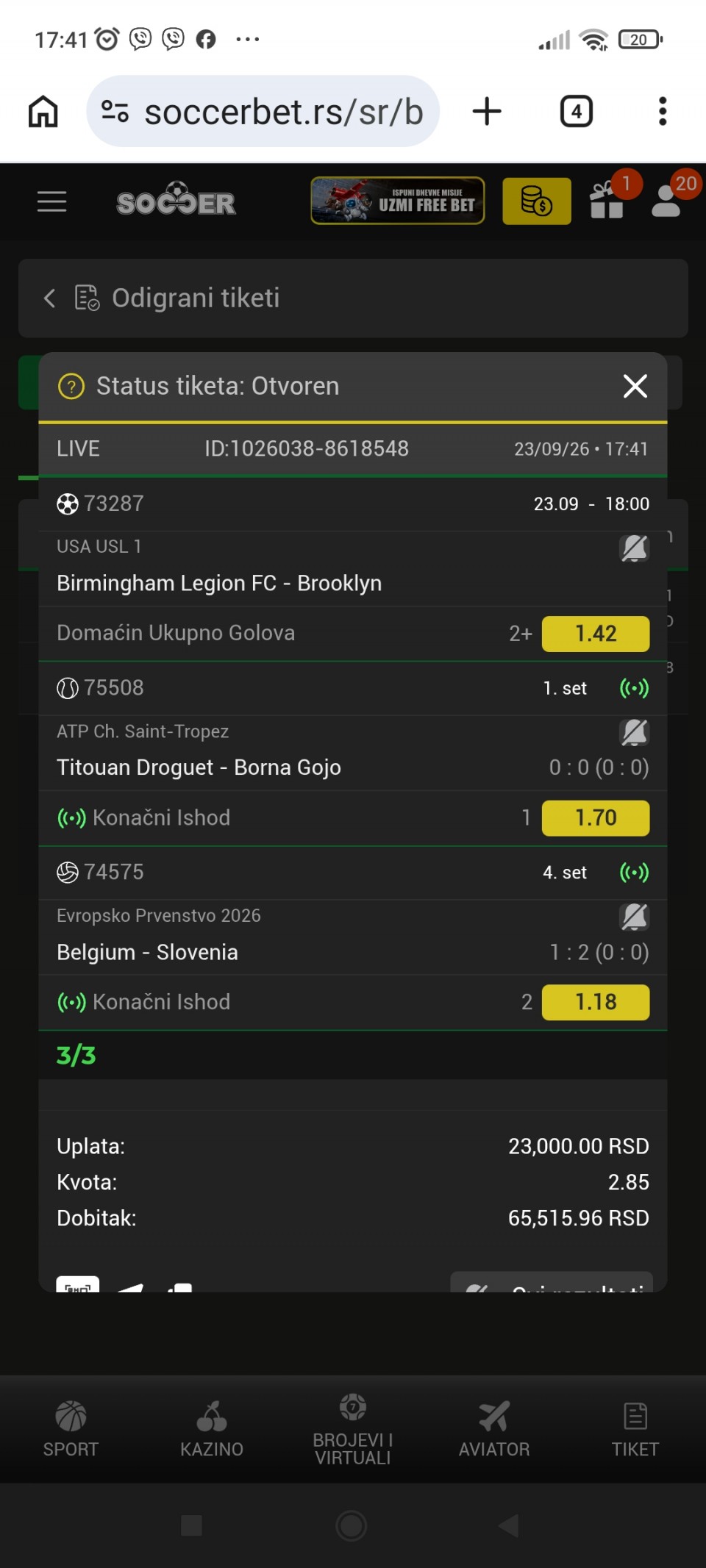Close the ticket status dialog
The width and height of the screenshot is (706, 1568).
pyautogui.click(x=635, y=386)
